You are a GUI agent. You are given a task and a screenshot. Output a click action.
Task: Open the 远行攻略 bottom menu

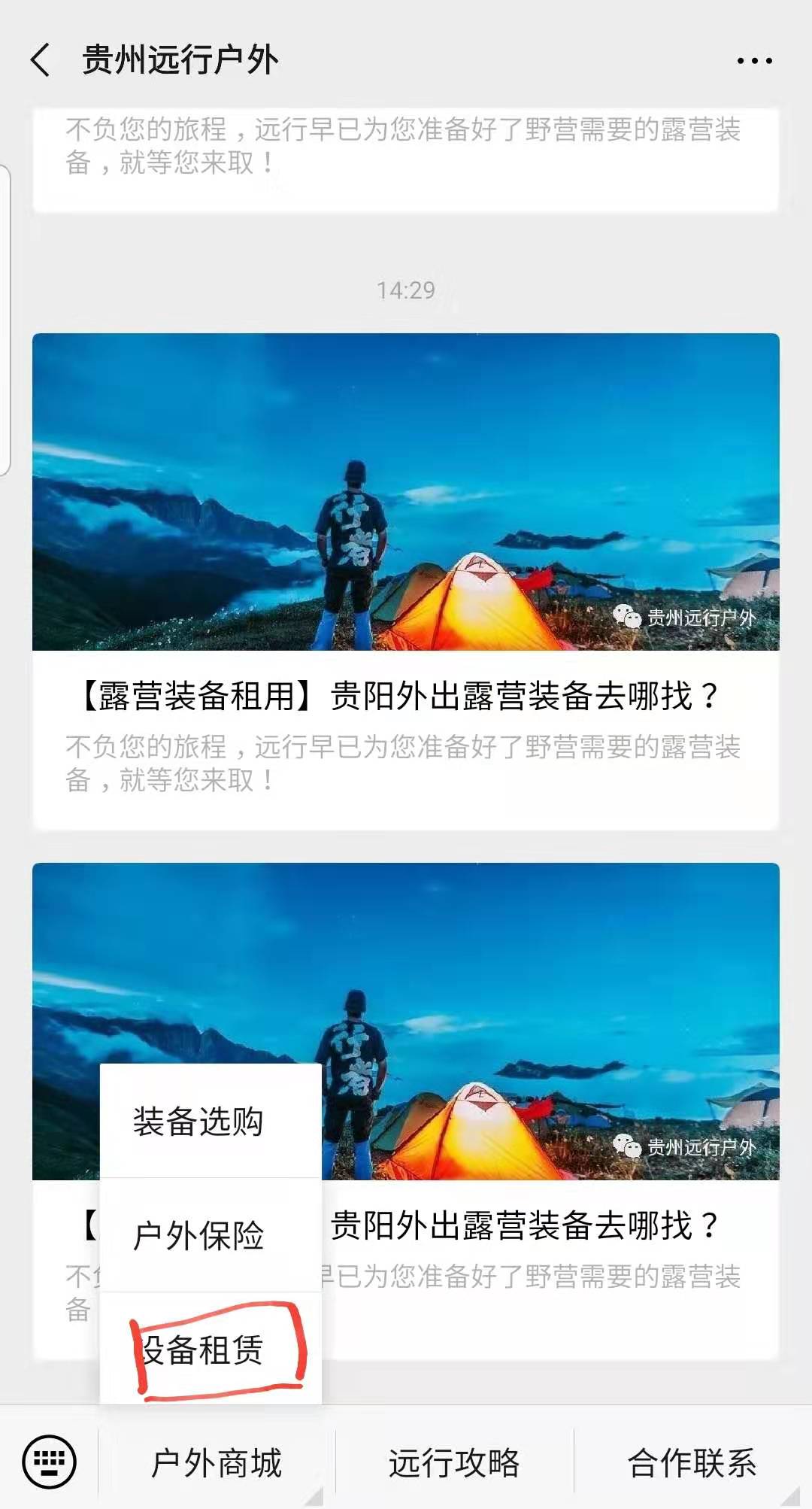(x=454, y=1462)
